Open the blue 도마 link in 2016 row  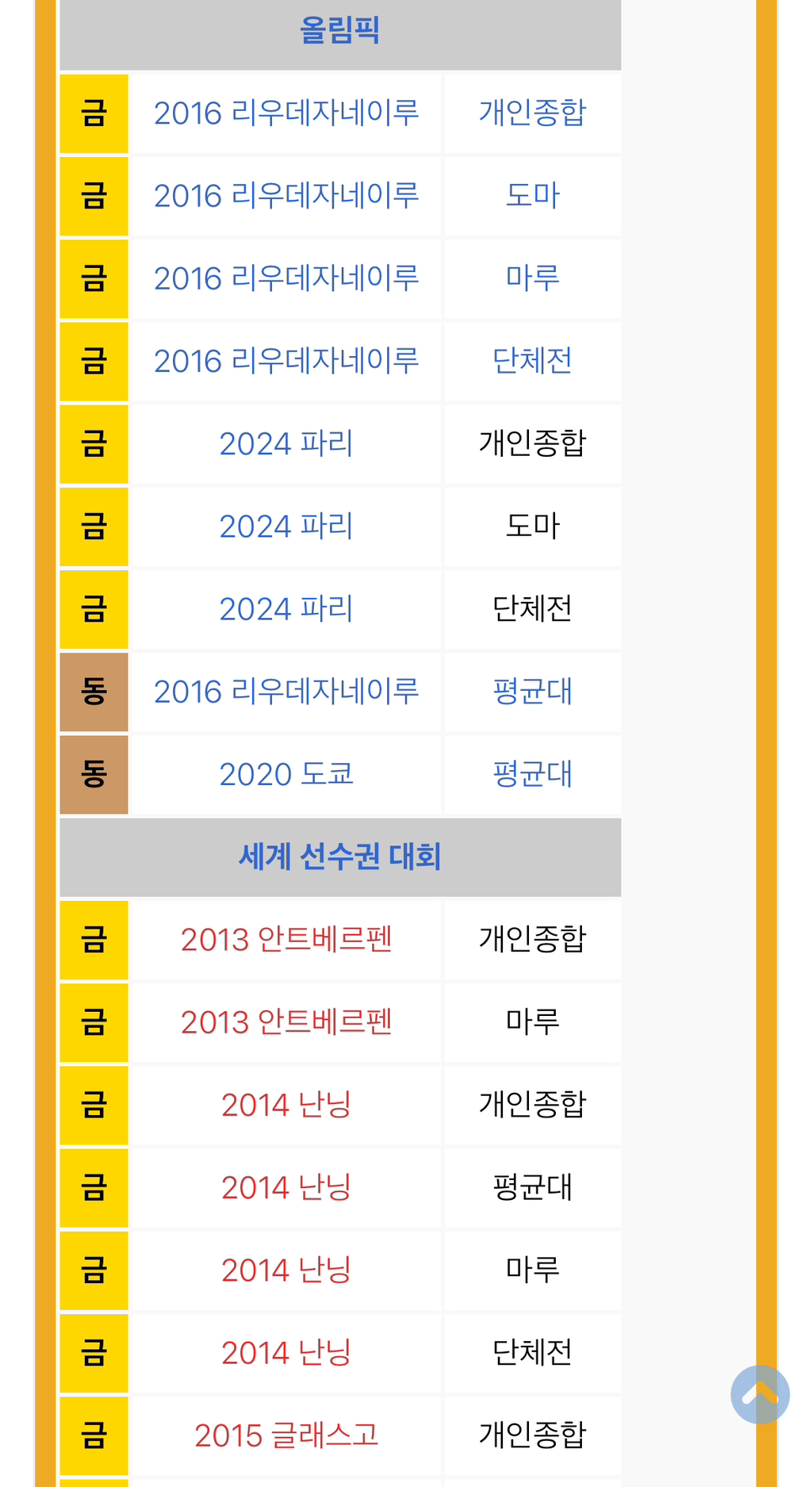point(532,195)
